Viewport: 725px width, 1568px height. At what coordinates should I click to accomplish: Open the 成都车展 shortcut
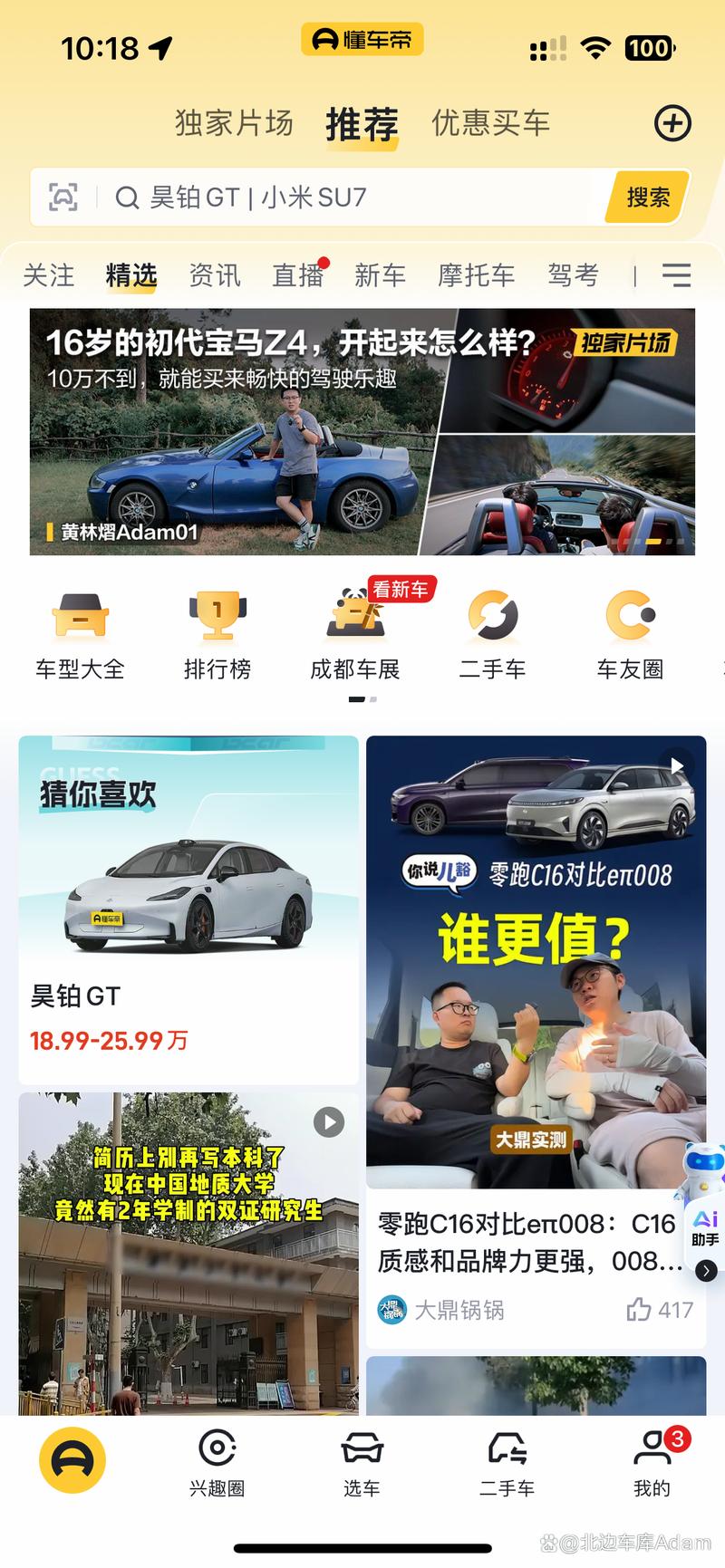[355, 635]
